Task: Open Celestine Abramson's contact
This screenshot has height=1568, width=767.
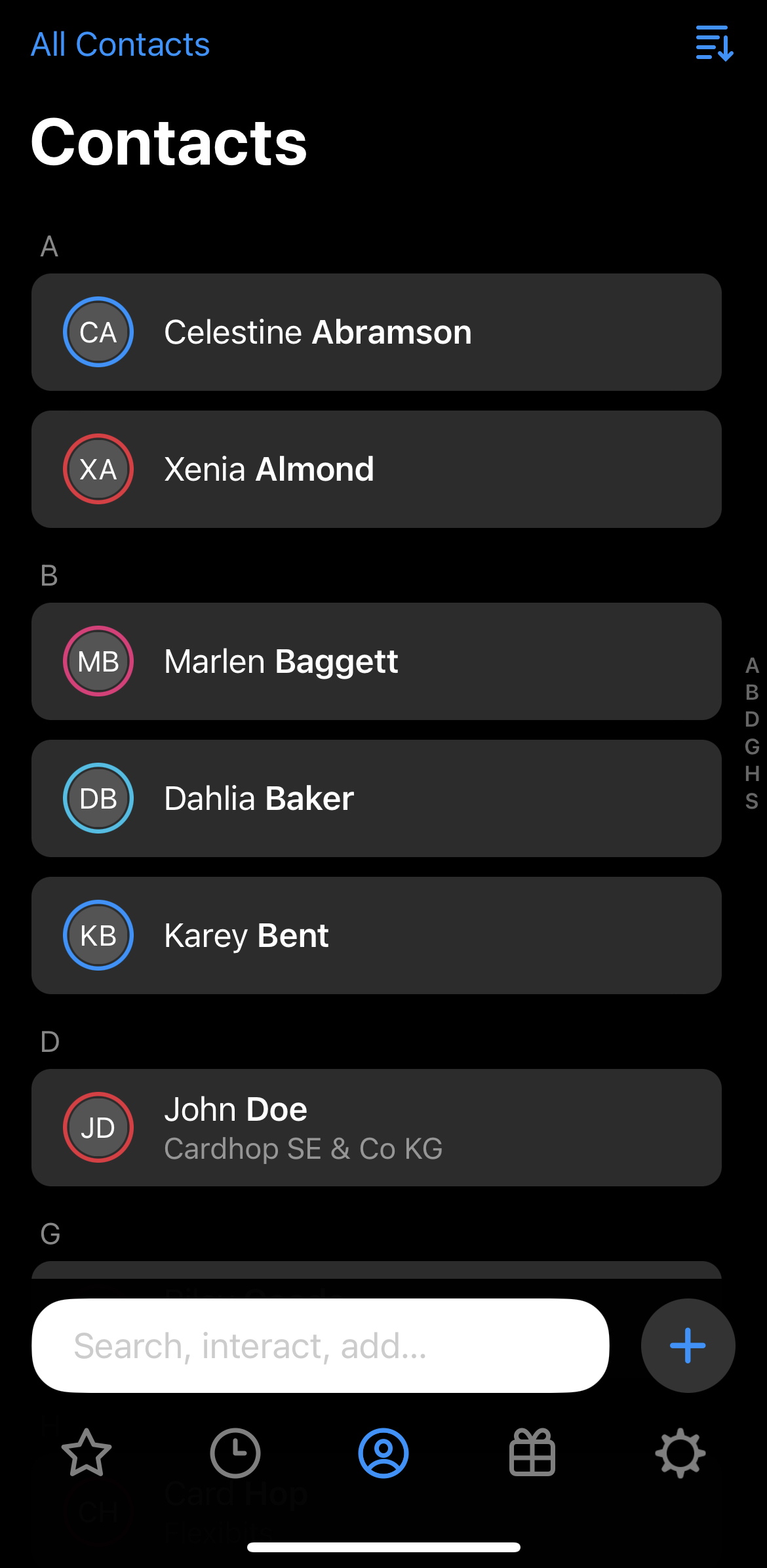Action: 376,332
